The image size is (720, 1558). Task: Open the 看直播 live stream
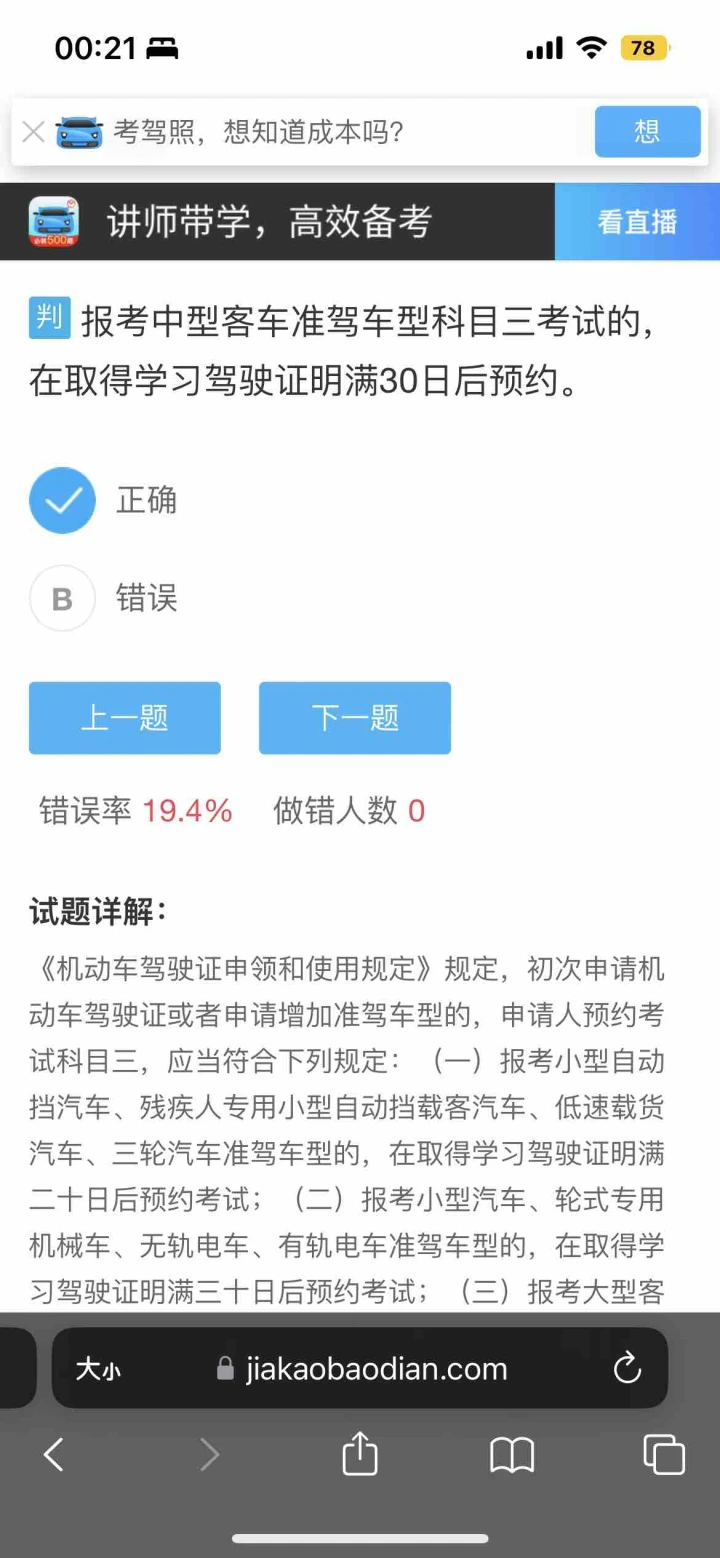[637, 221]
